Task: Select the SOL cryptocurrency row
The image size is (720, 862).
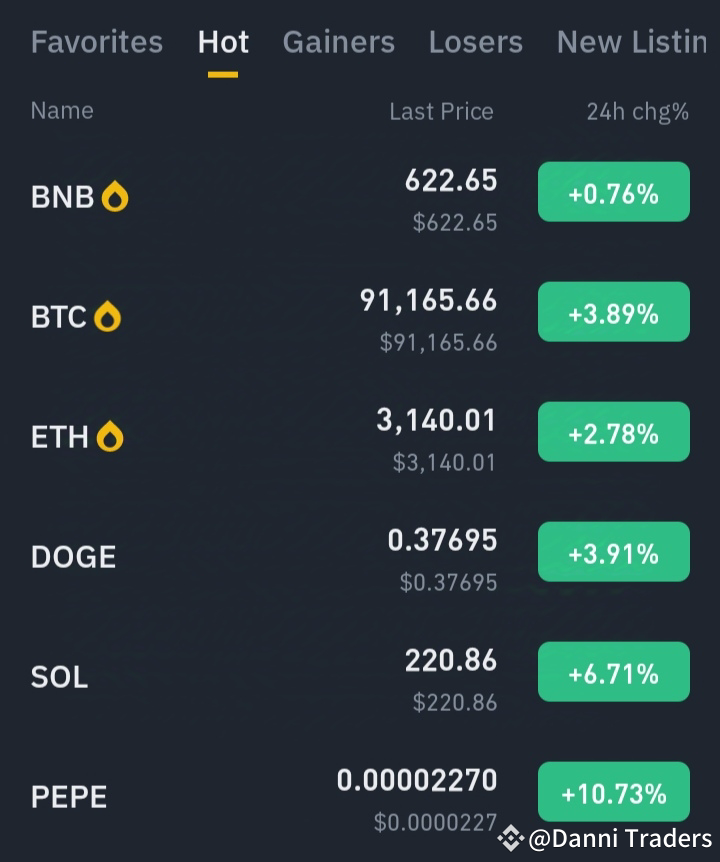Action: pos(58,677)
